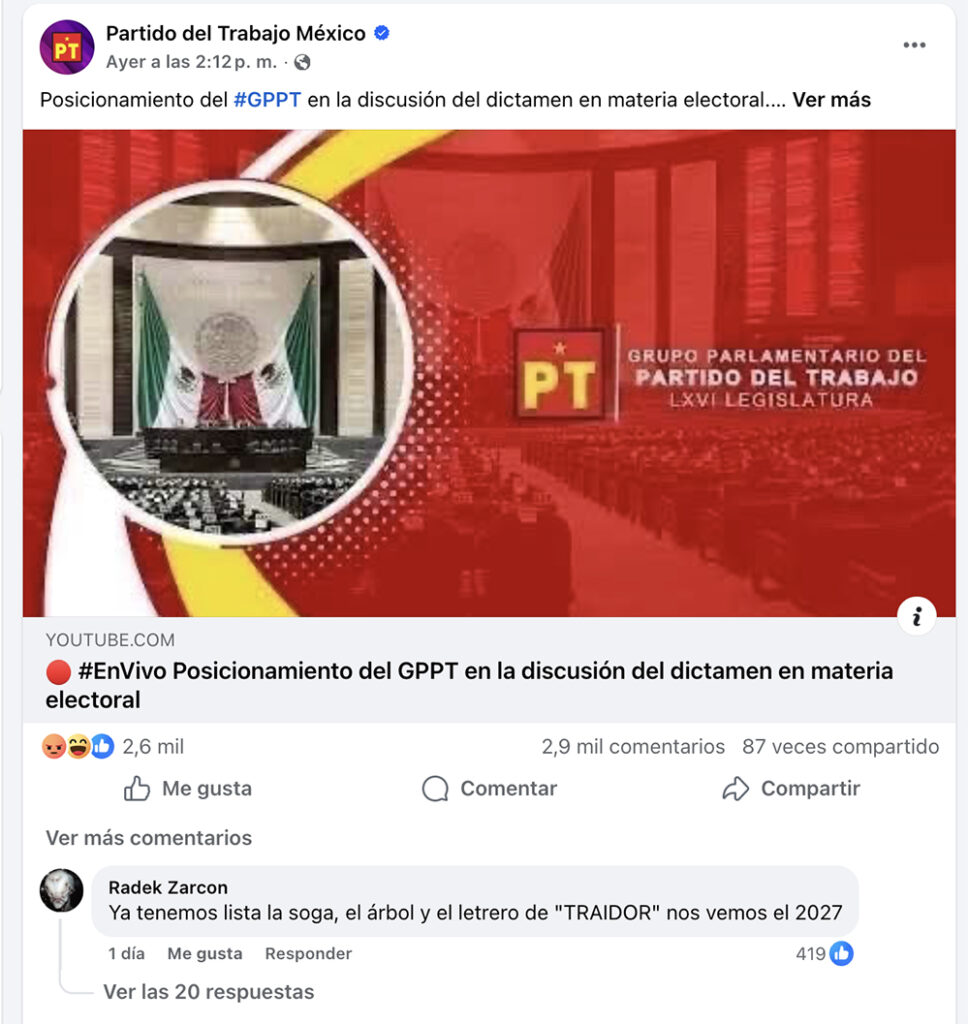This screenshot has height=1024, width=968.
Task: View the 419 reactions on Radek's comment
Action: [825, 954]
